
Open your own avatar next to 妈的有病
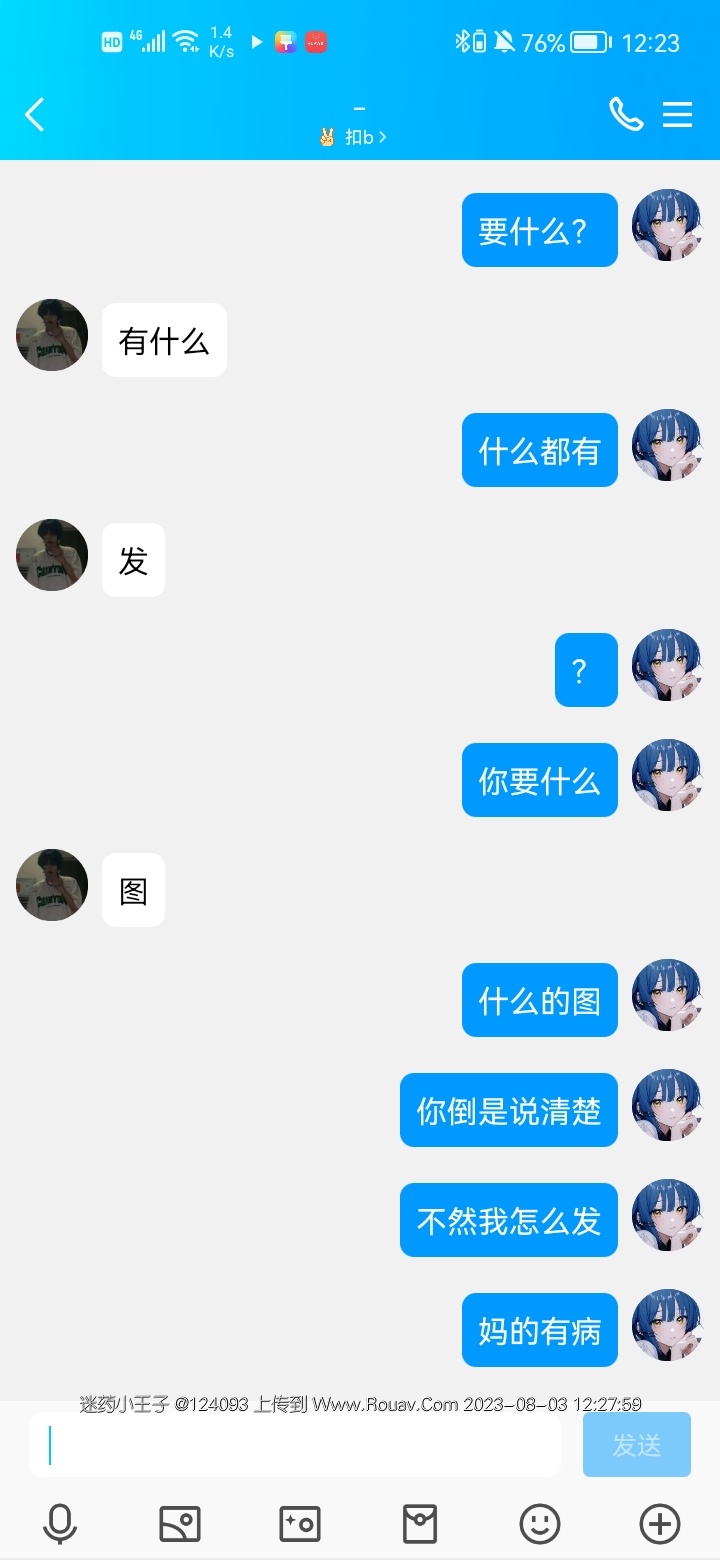point(668,1325)
